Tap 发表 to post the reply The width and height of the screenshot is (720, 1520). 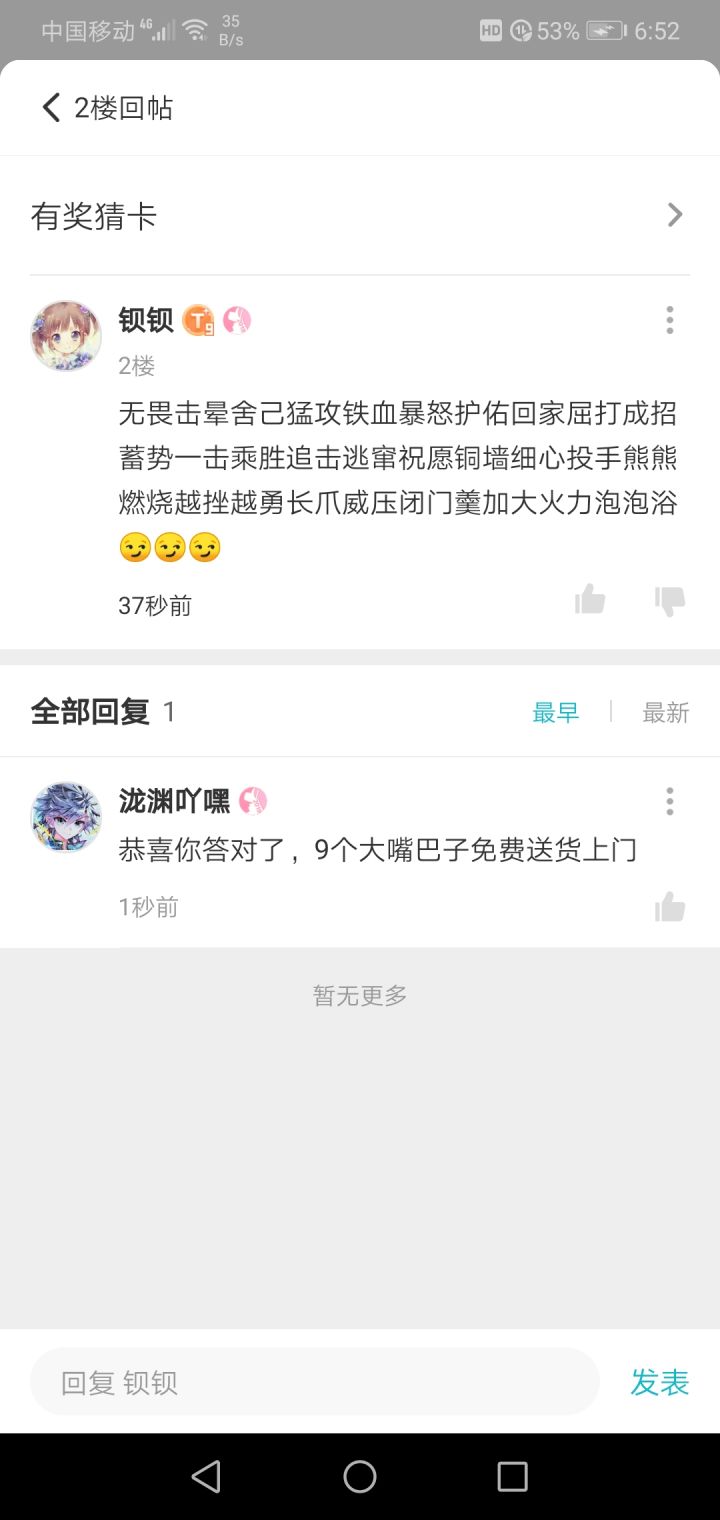coord(660,1382)
